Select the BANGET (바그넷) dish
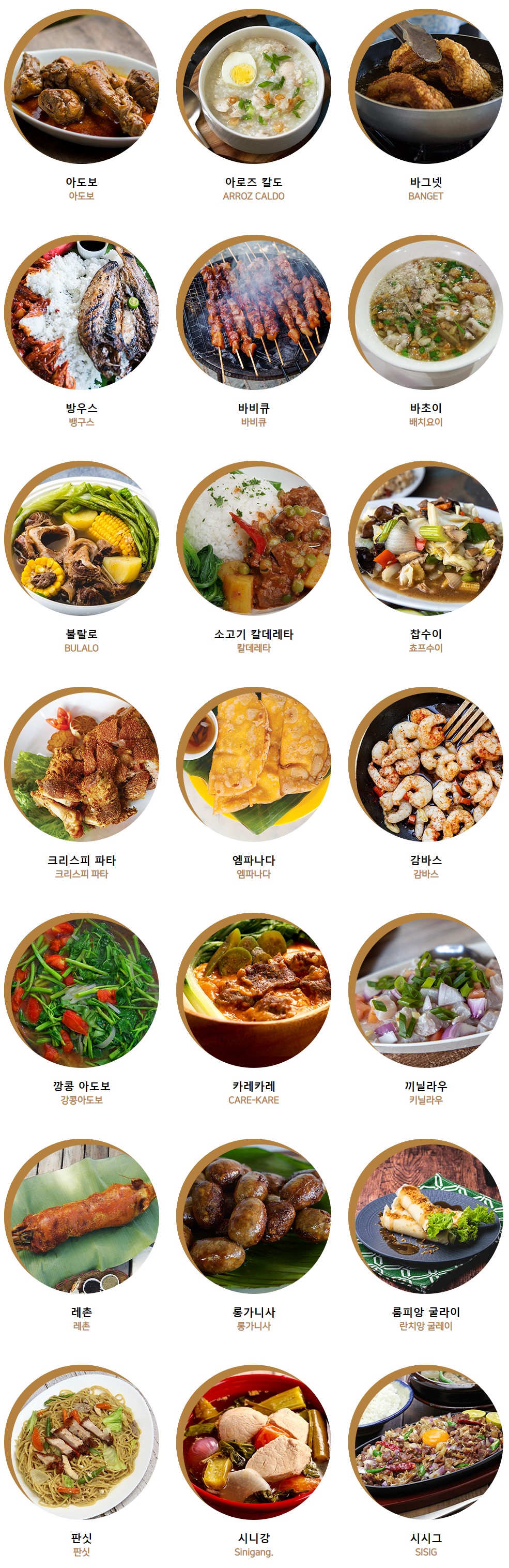The width and height of the screenshot is (509, 1568). pos(426,86)
